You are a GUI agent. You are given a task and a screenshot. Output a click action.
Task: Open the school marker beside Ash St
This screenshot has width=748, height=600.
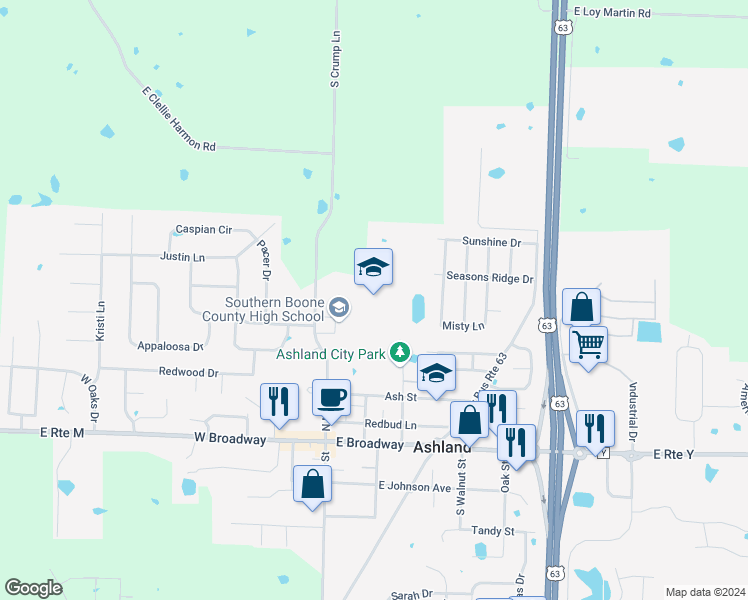(436, 373)
